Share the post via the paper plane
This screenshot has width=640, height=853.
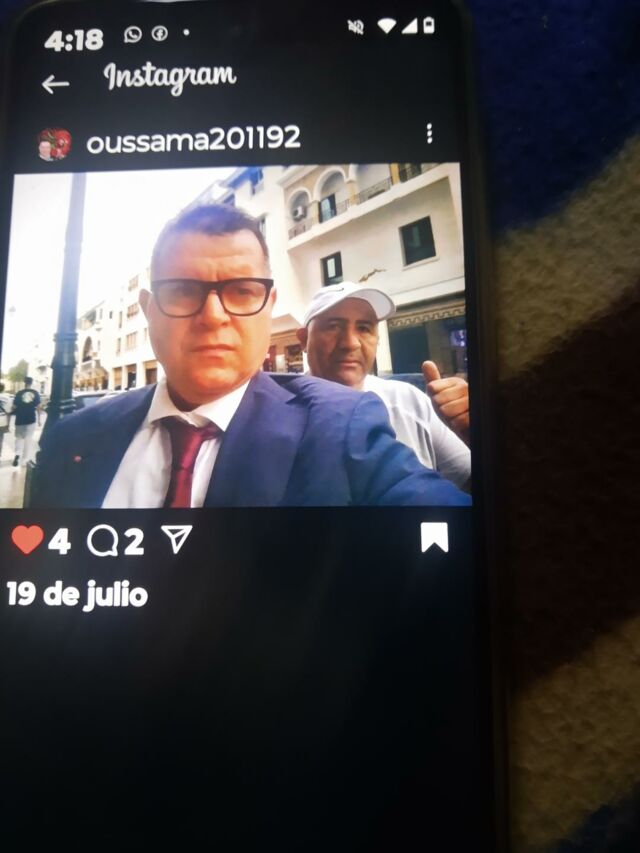[177, 540]
